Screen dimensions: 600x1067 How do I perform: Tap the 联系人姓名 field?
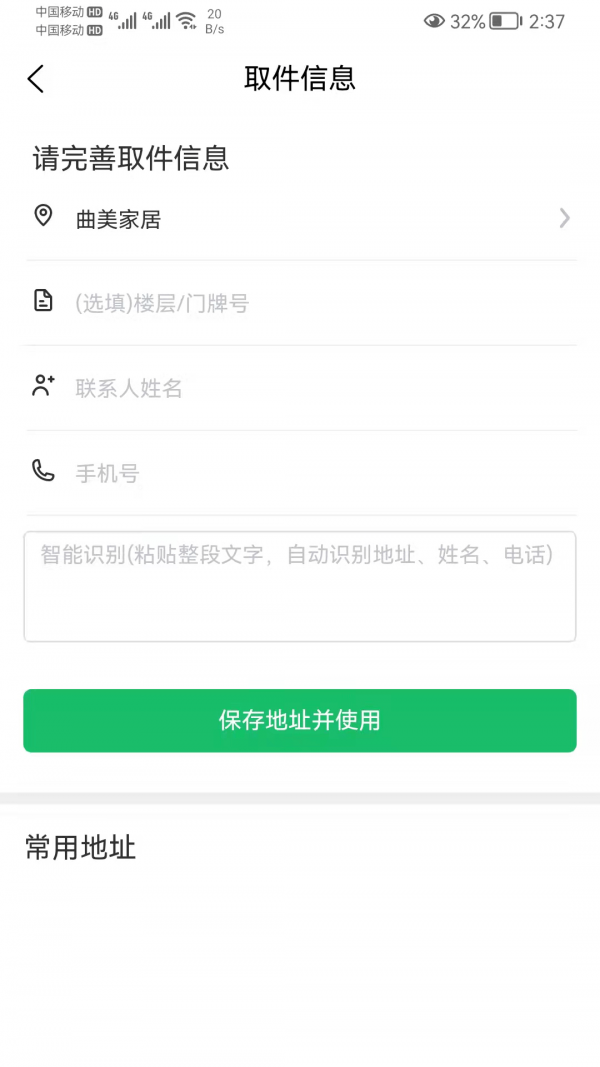click(301, 388)
